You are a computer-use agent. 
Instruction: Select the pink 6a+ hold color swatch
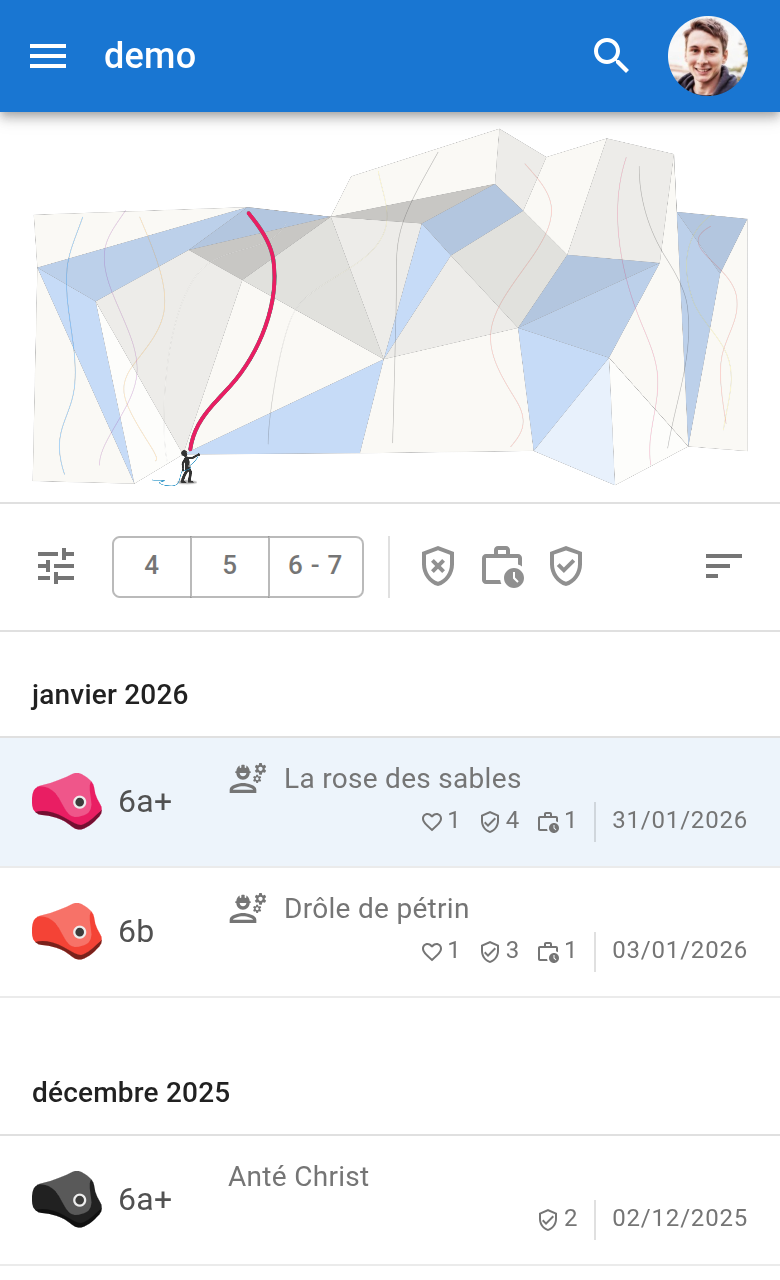[x=66, y=801]
